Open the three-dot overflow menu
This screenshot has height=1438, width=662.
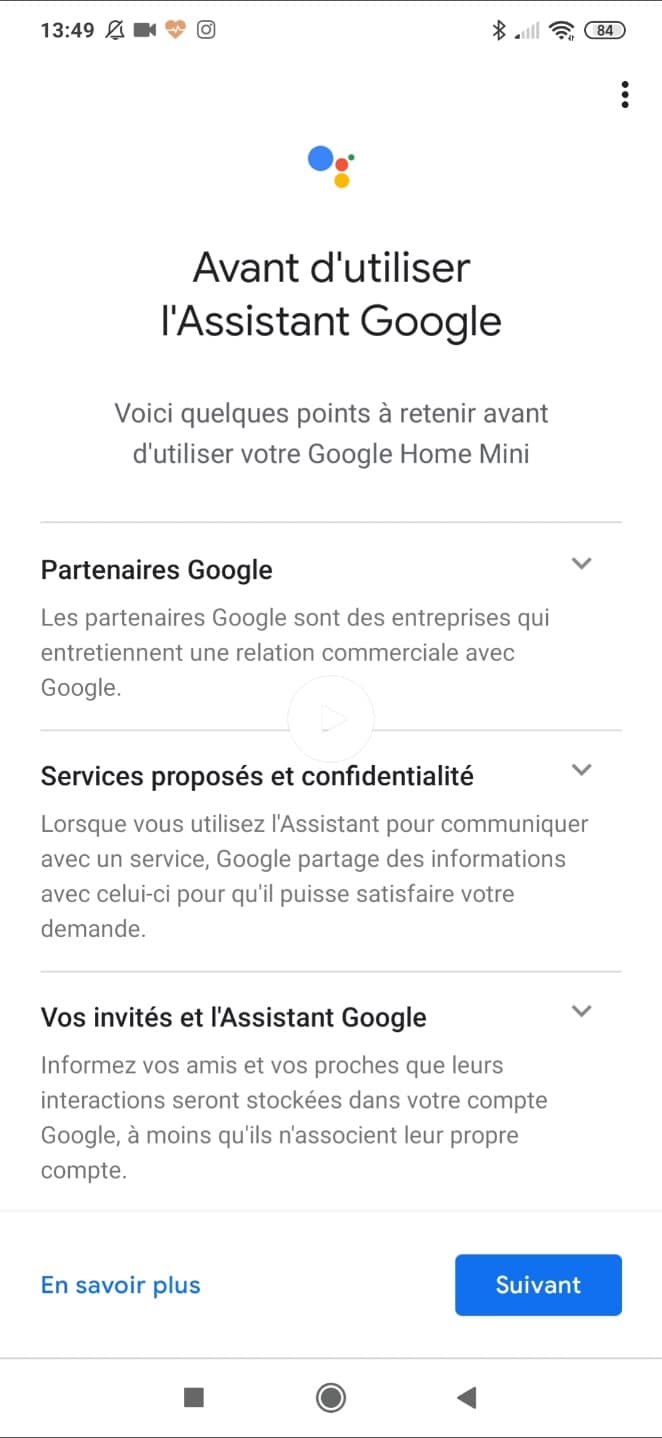point(625,94)
